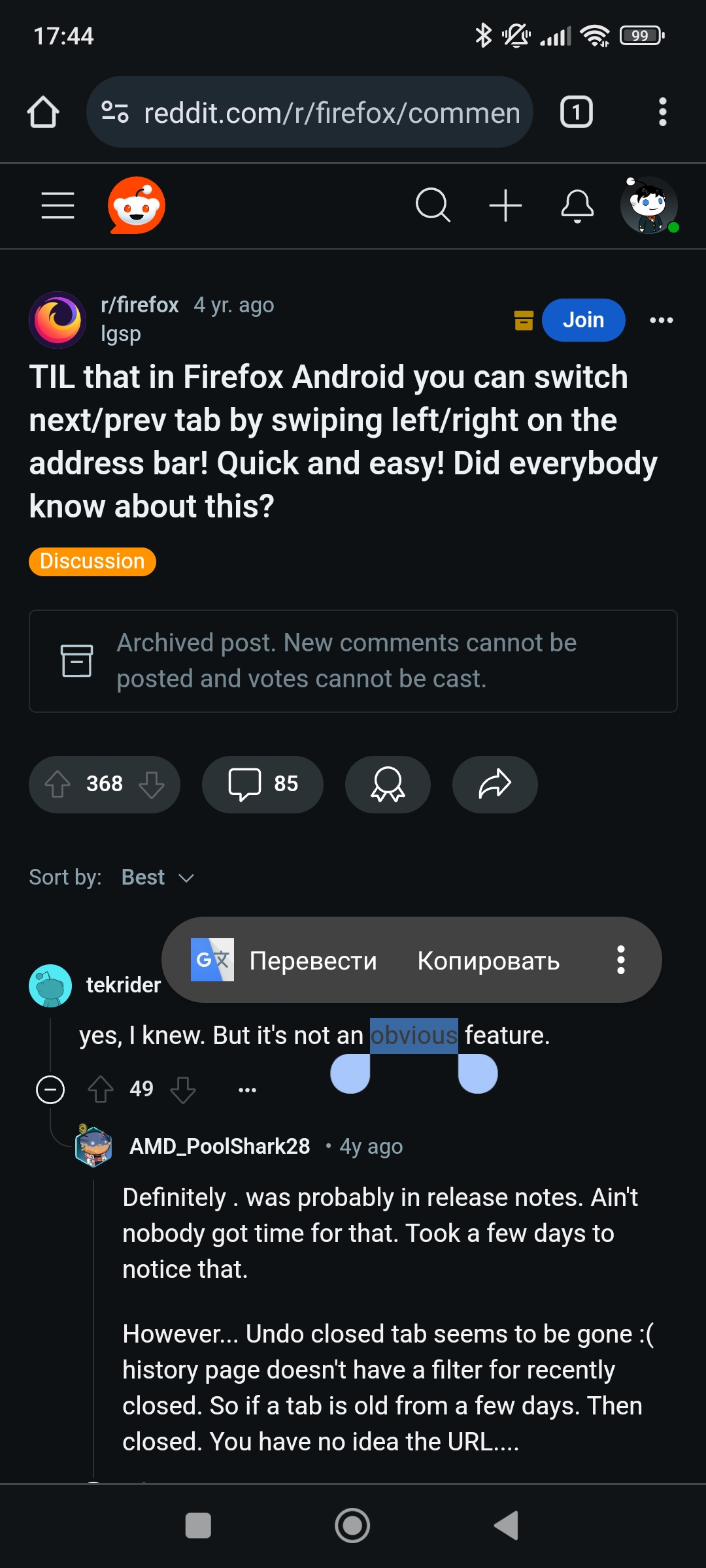The image size is (706, 1568).
Task: Open Reddit search
Action: click(433, 206)
